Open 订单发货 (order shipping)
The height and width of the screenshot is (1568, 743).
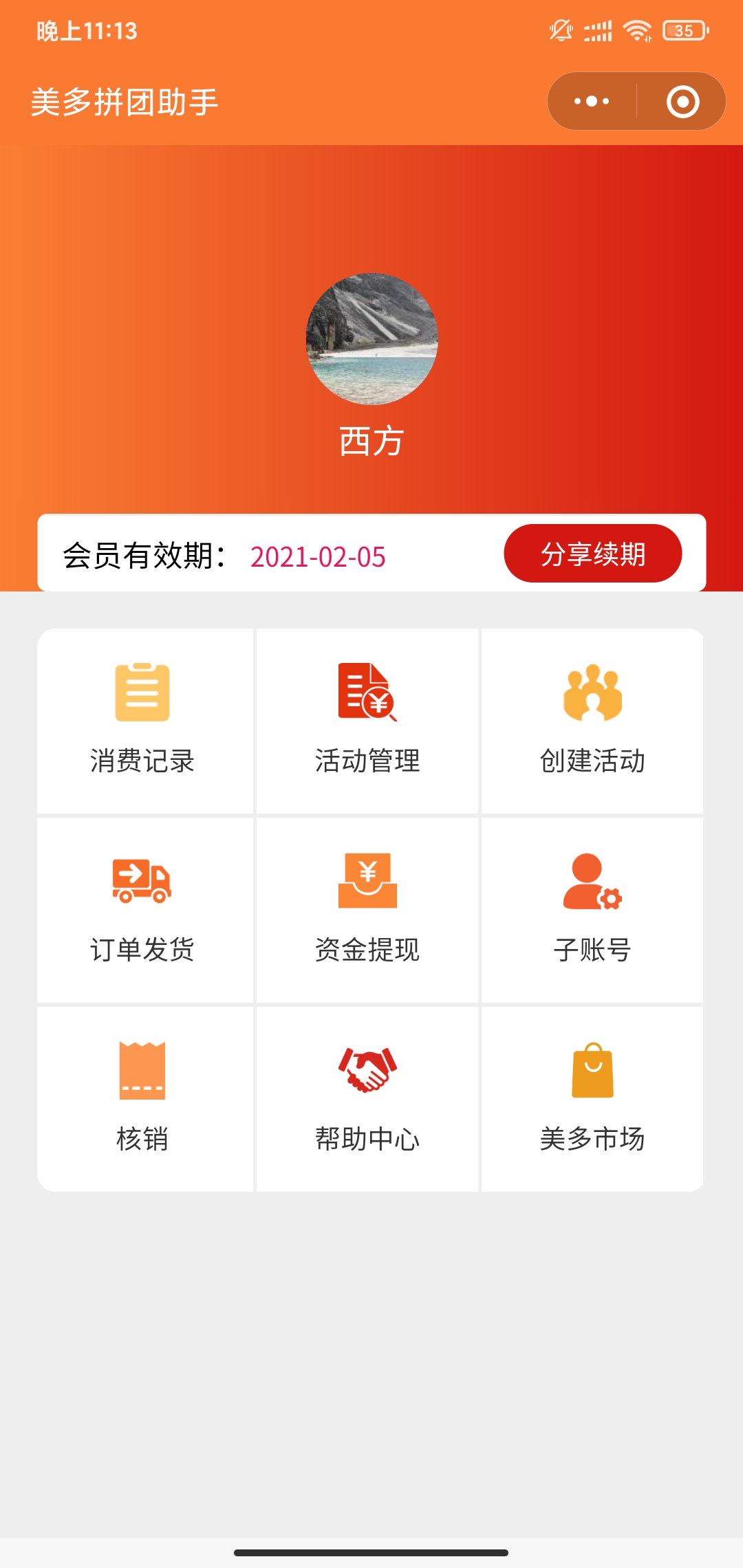pyautogui.click(x=143, y=909)
